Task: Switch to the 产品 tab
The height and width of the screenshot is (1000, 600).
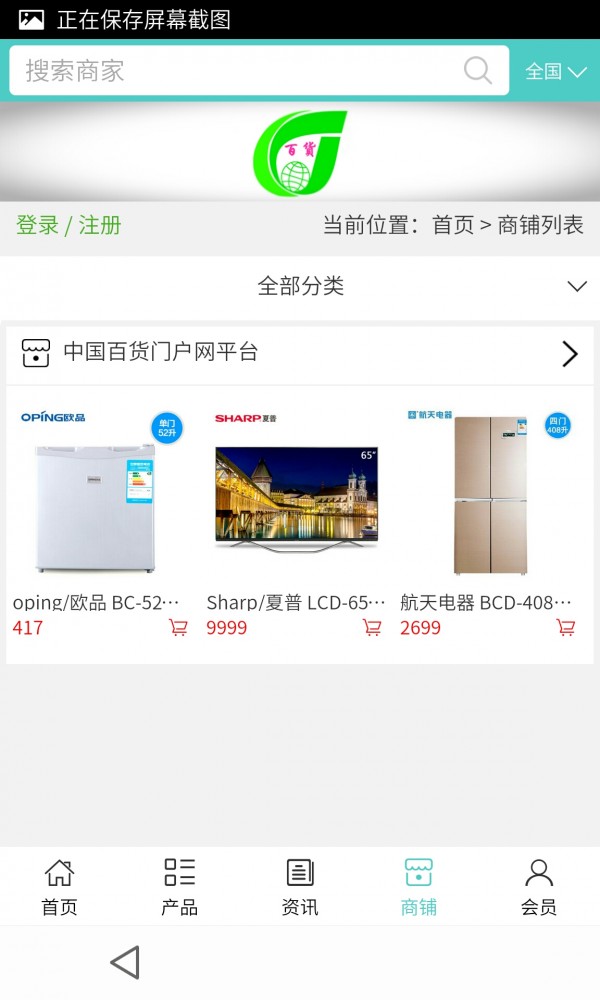Action: [180, 886]
